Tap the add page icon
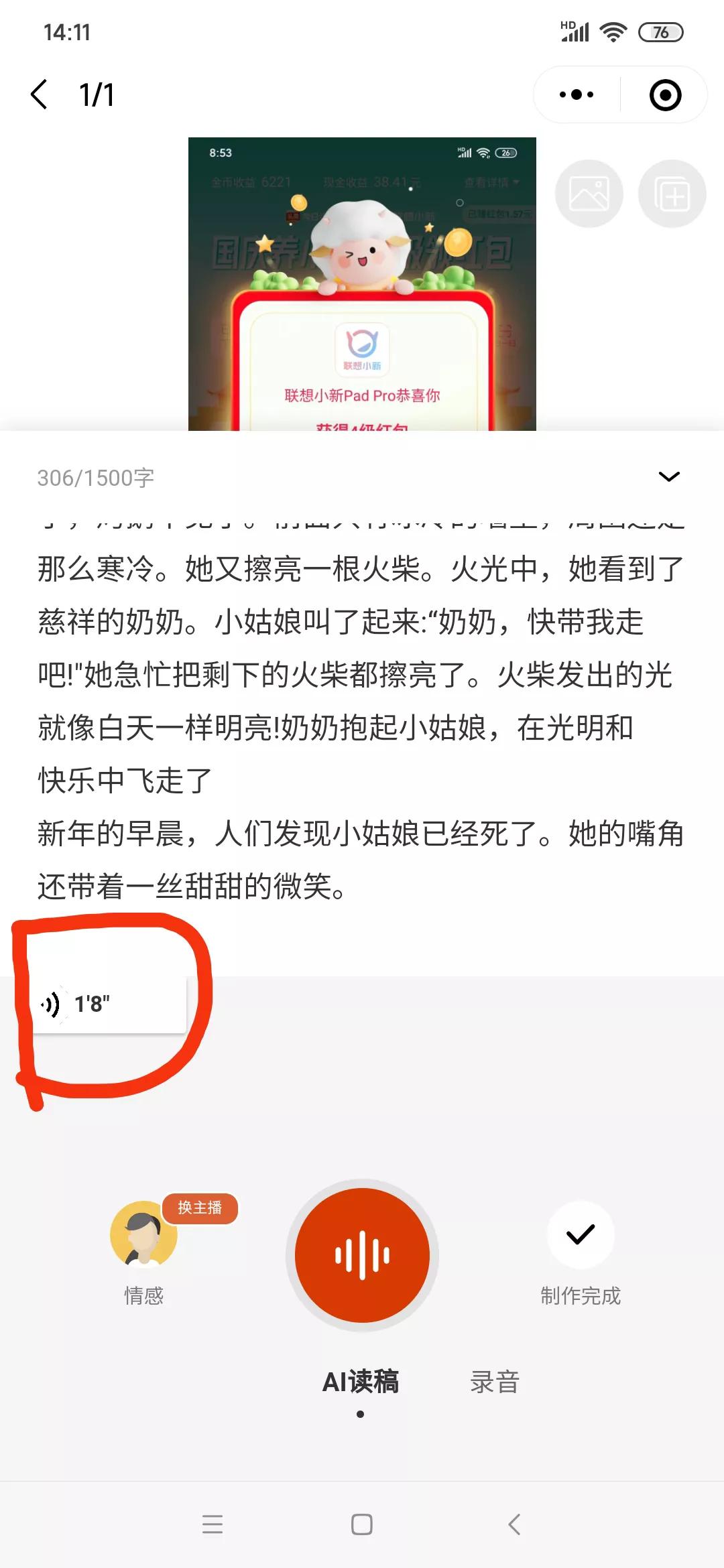The width and height of the screenshot is (724, 1568). [x=672, y=194]
